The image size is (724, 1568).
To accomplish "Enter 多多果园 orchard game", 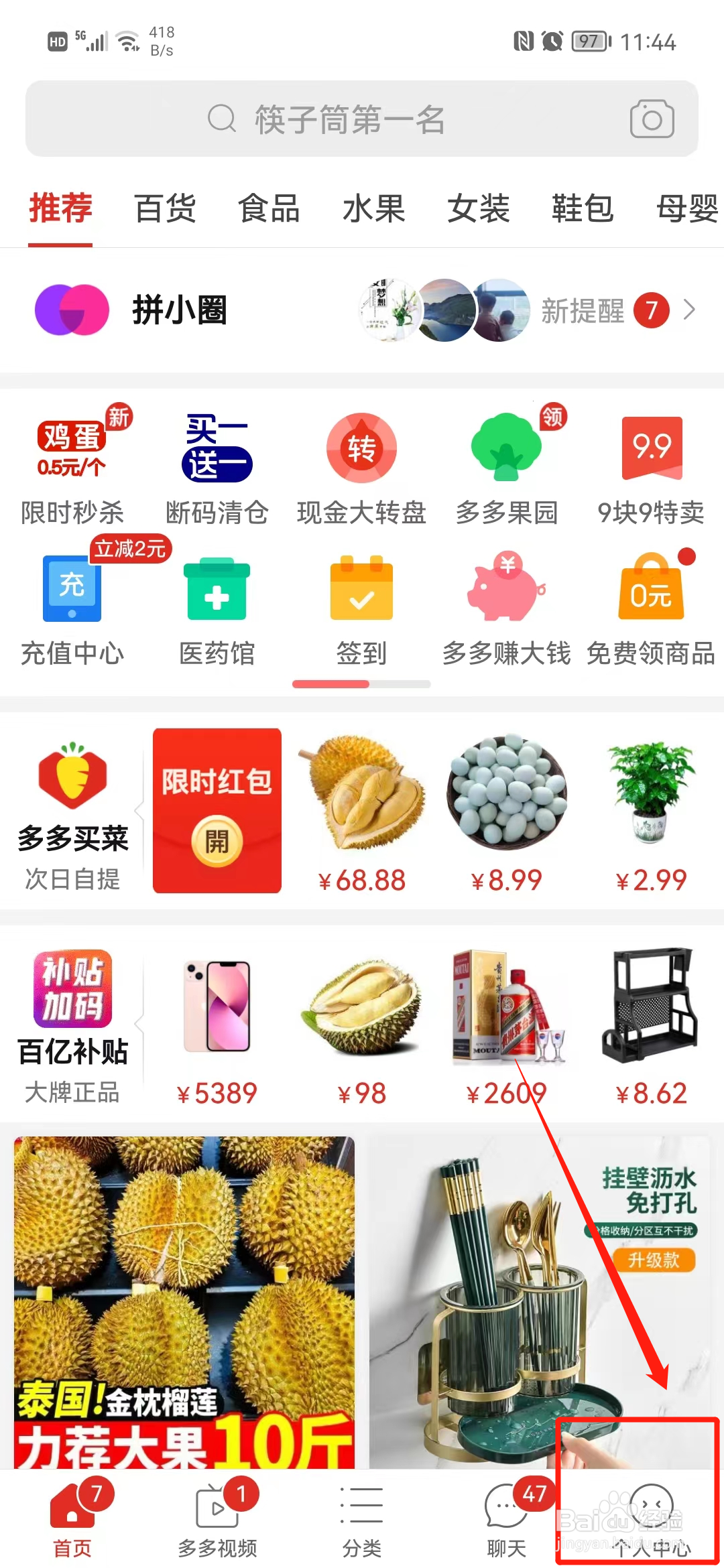I will [x=506, y=469].
